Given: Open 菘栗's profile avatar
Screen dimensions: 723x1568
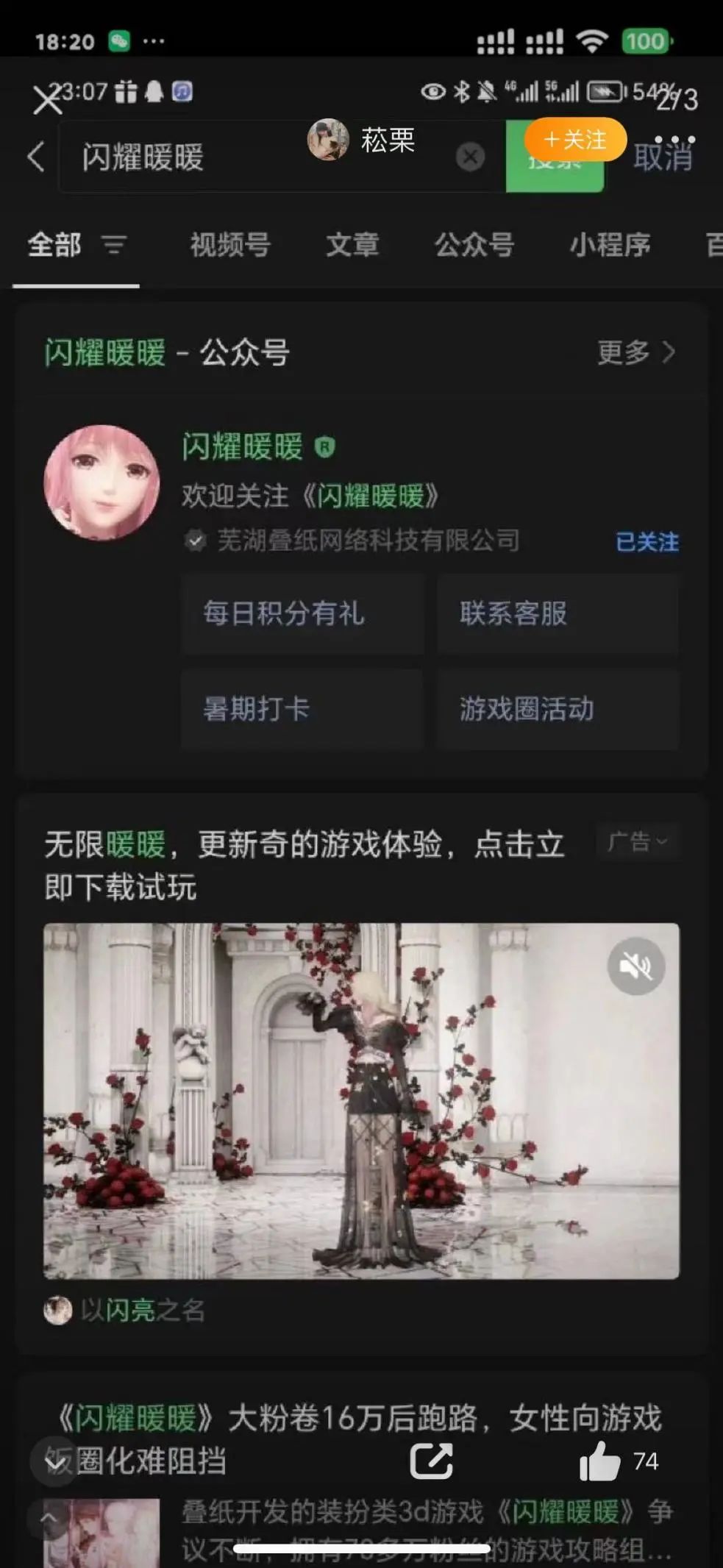Looking at the screenshot, I should pos(328,140).
